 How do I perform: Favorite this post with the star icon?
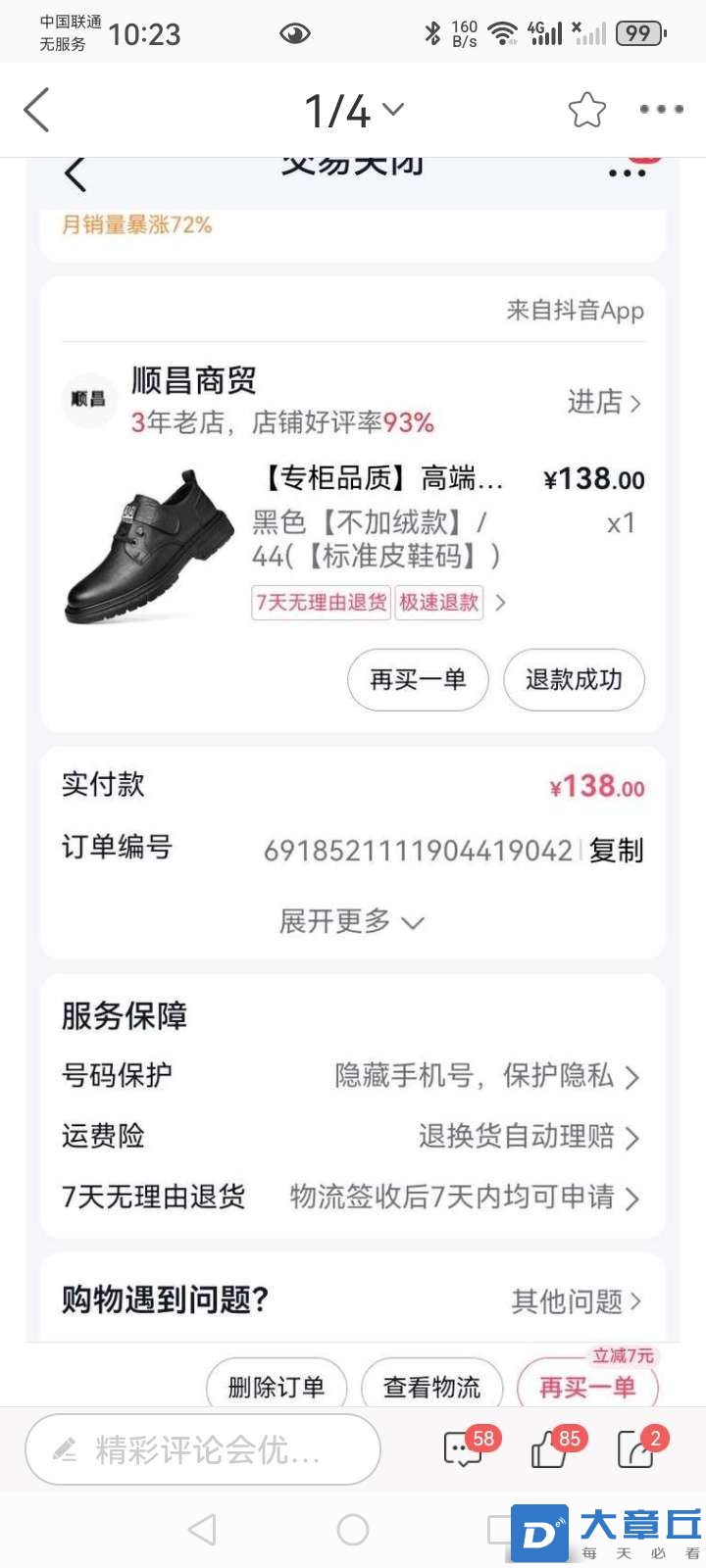(x=586, y=110)
